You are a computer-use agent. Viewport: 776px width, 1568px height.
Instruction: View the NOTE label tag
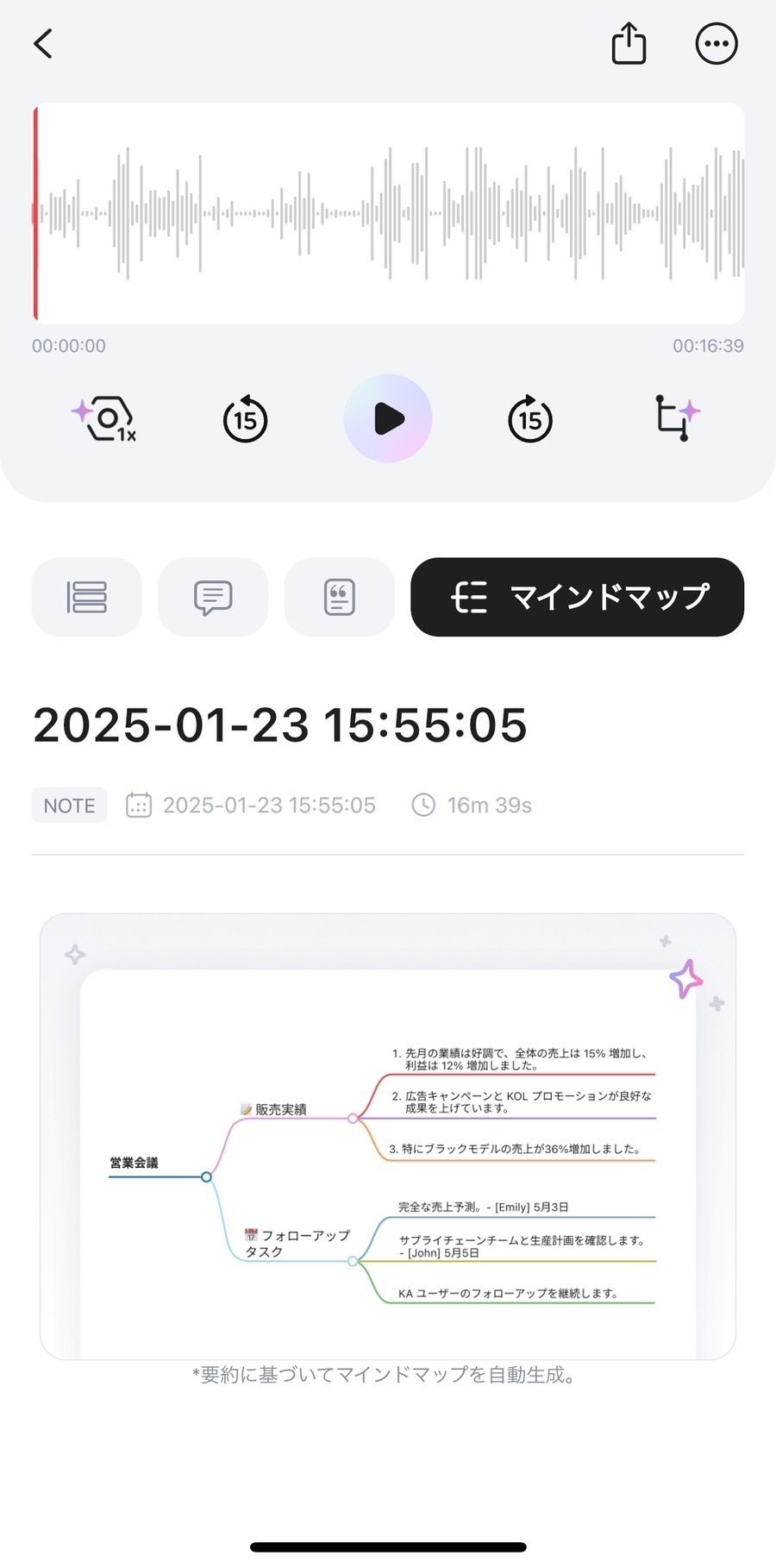[x=69, y=805]
